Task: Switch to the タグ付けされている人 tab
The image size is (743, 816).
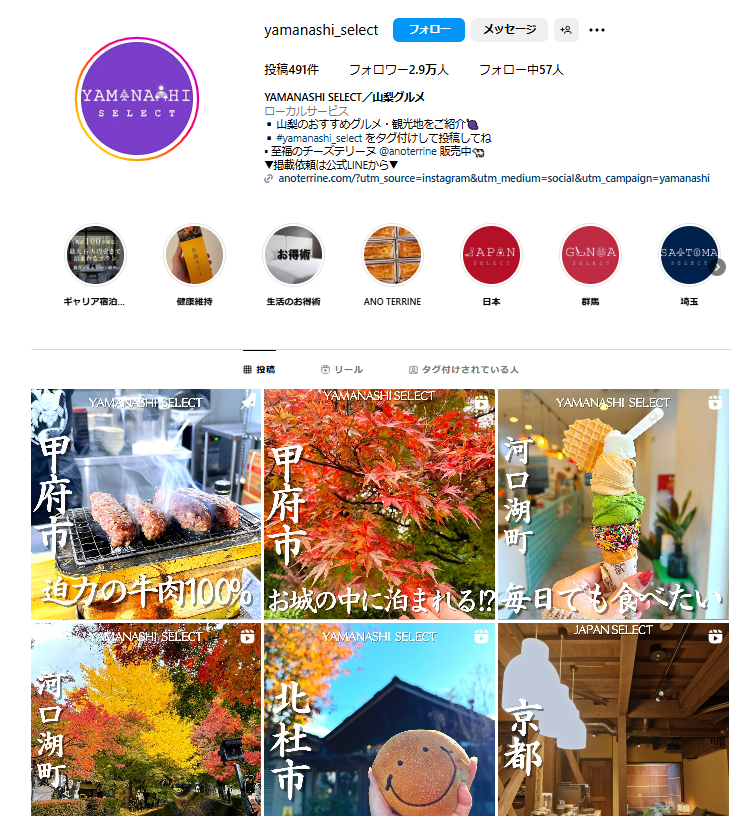Action: pos(463,369)
